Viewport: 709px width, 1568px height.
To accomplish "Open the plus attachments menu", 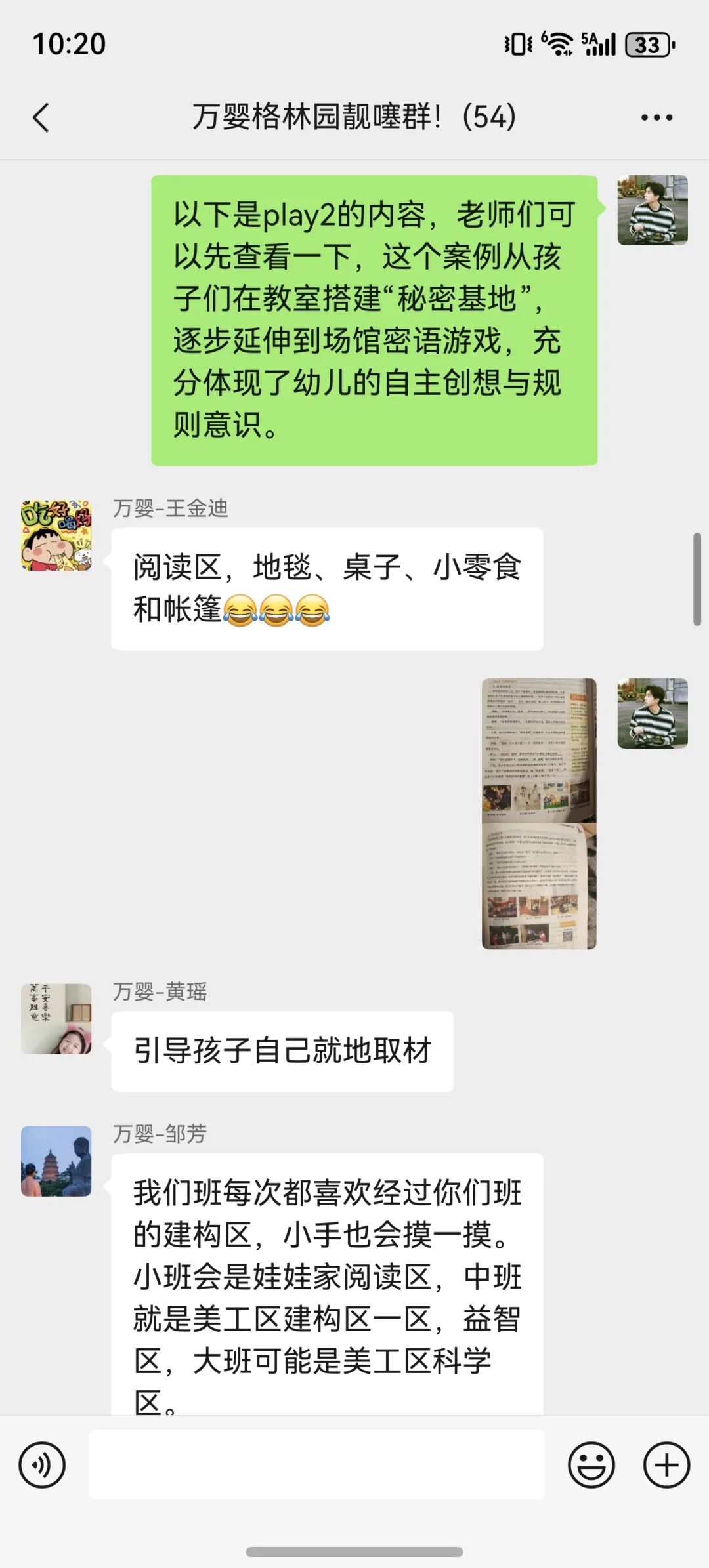I will click(666, 1464).
